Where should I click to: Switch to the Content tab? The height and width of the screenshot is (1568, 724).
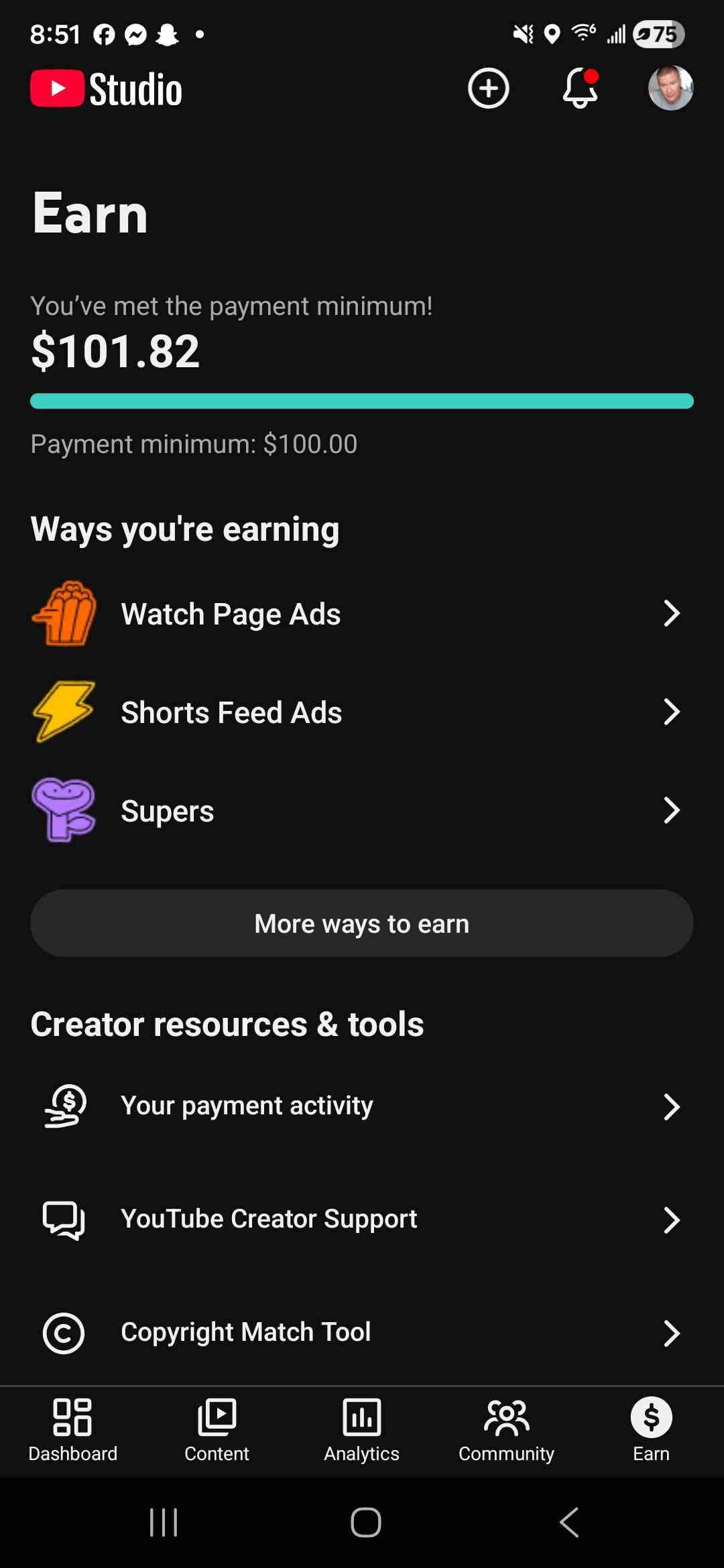[x=217, y=1430]
